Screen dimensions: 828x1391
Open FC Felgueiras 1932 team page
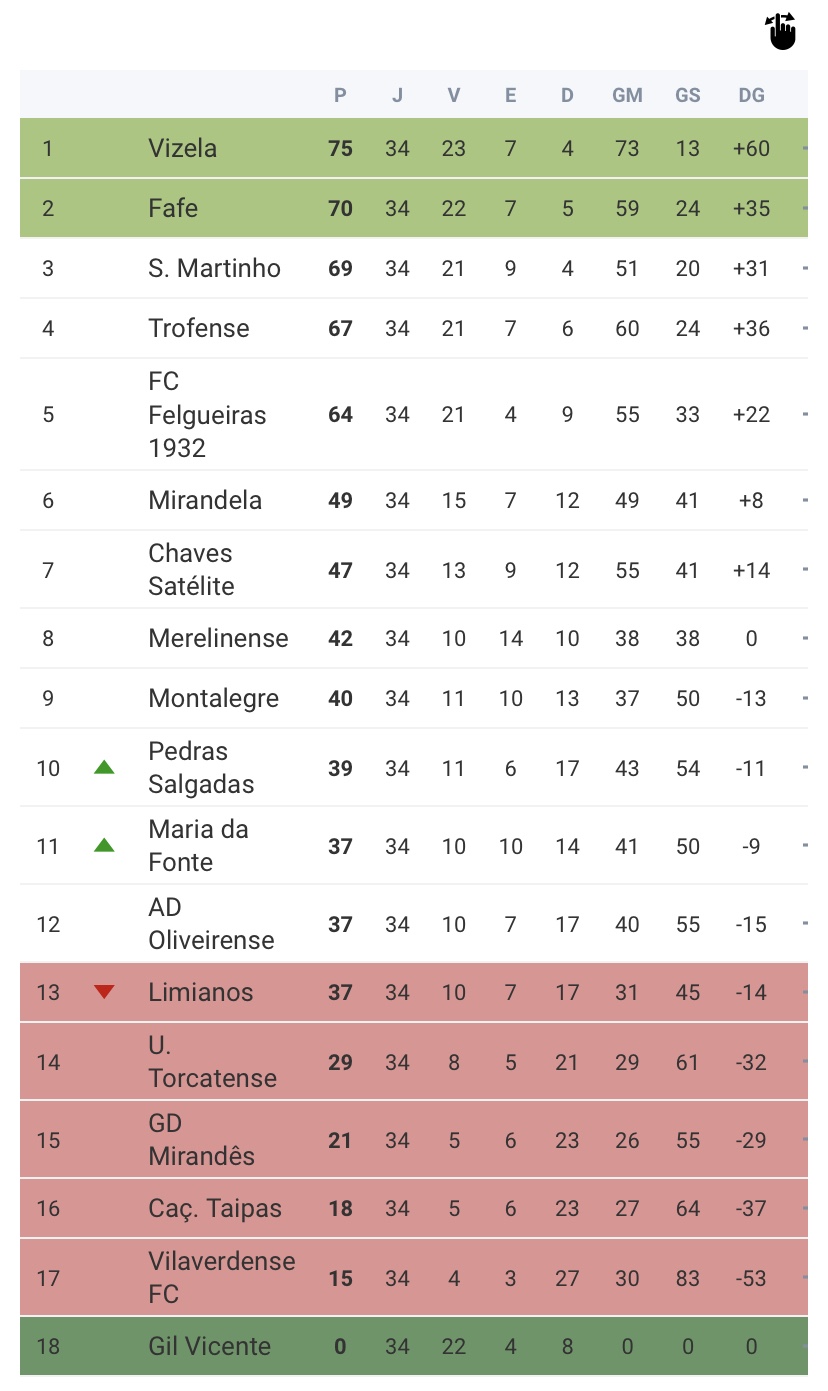[207, 414]
